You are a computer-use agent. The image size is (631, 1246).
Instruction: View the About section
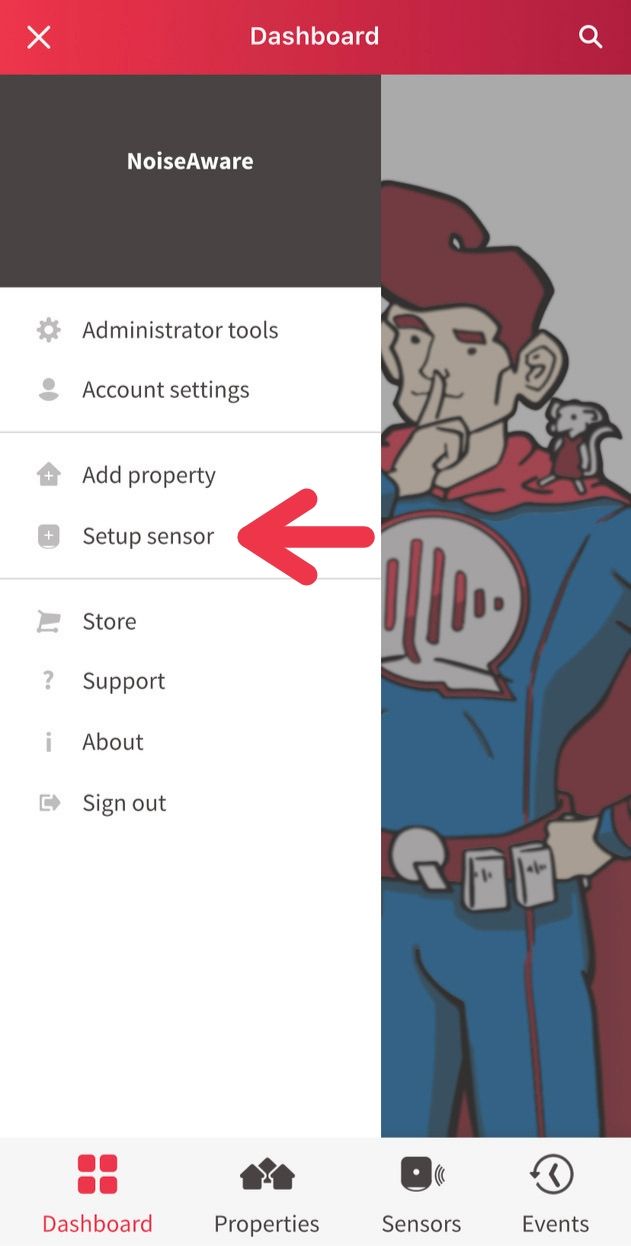pyautogui.click(x=190, y=742)
